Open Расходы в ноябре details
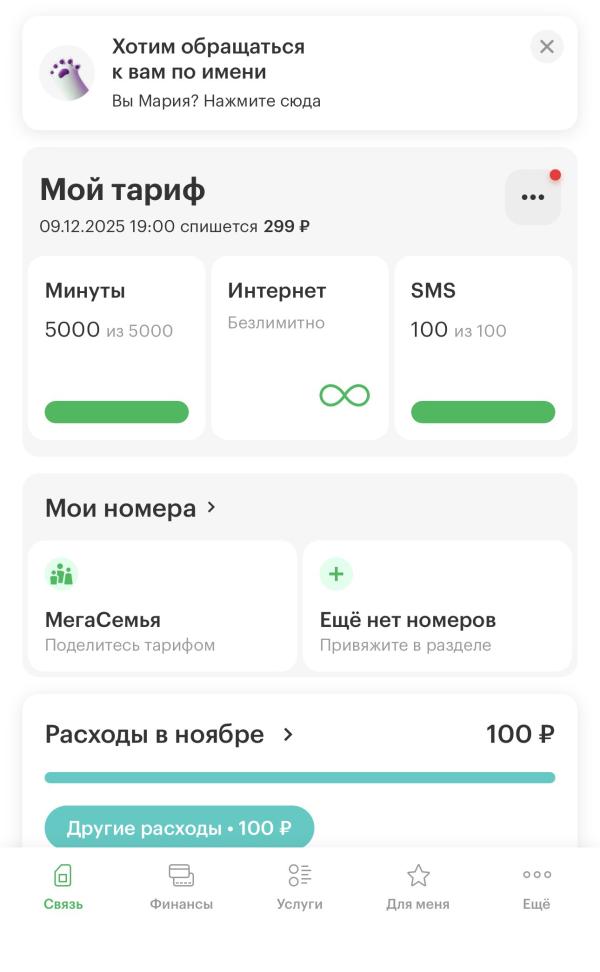This screenshot has height=972, width=600. 170,735
